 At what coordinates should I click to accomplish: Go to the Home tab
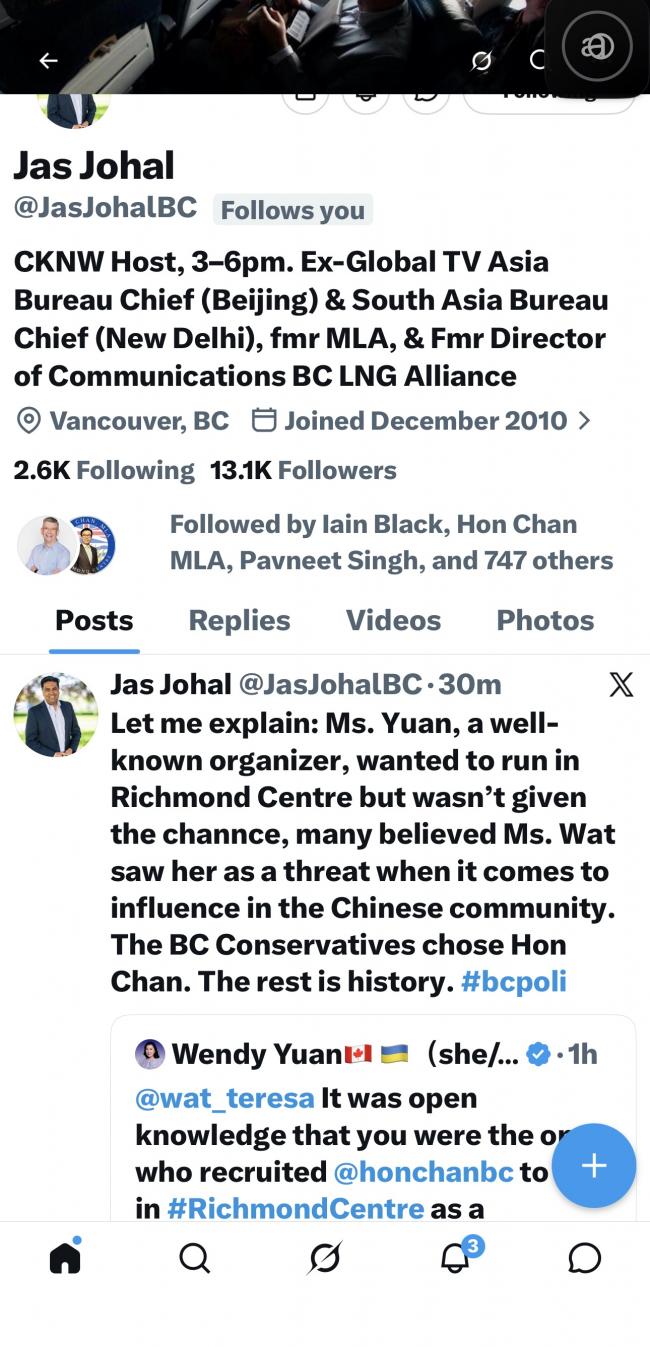(x=65, y=1257)
